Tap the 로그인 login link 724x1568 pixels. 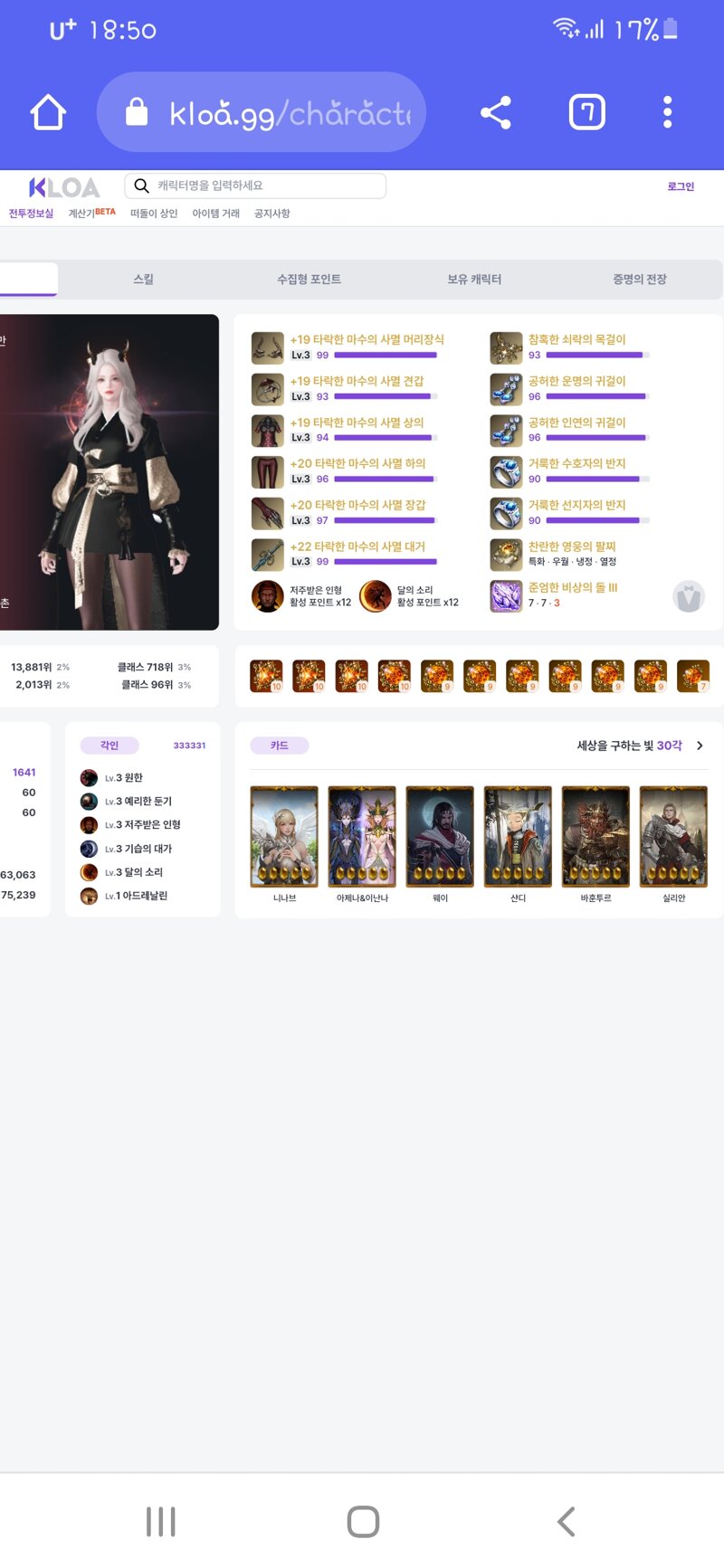pos(681,186)
